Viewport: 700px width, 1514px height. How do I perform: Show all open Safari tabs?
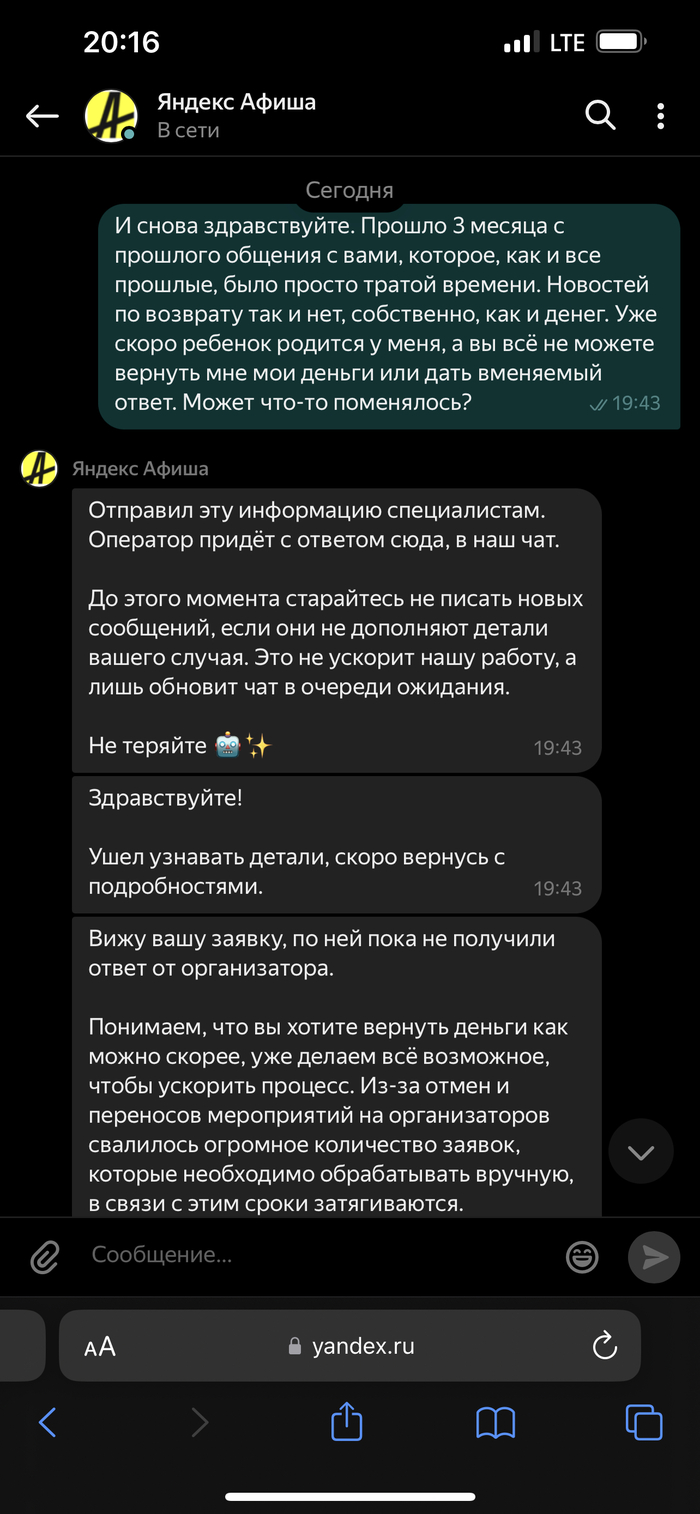[x=643, y=1421]
